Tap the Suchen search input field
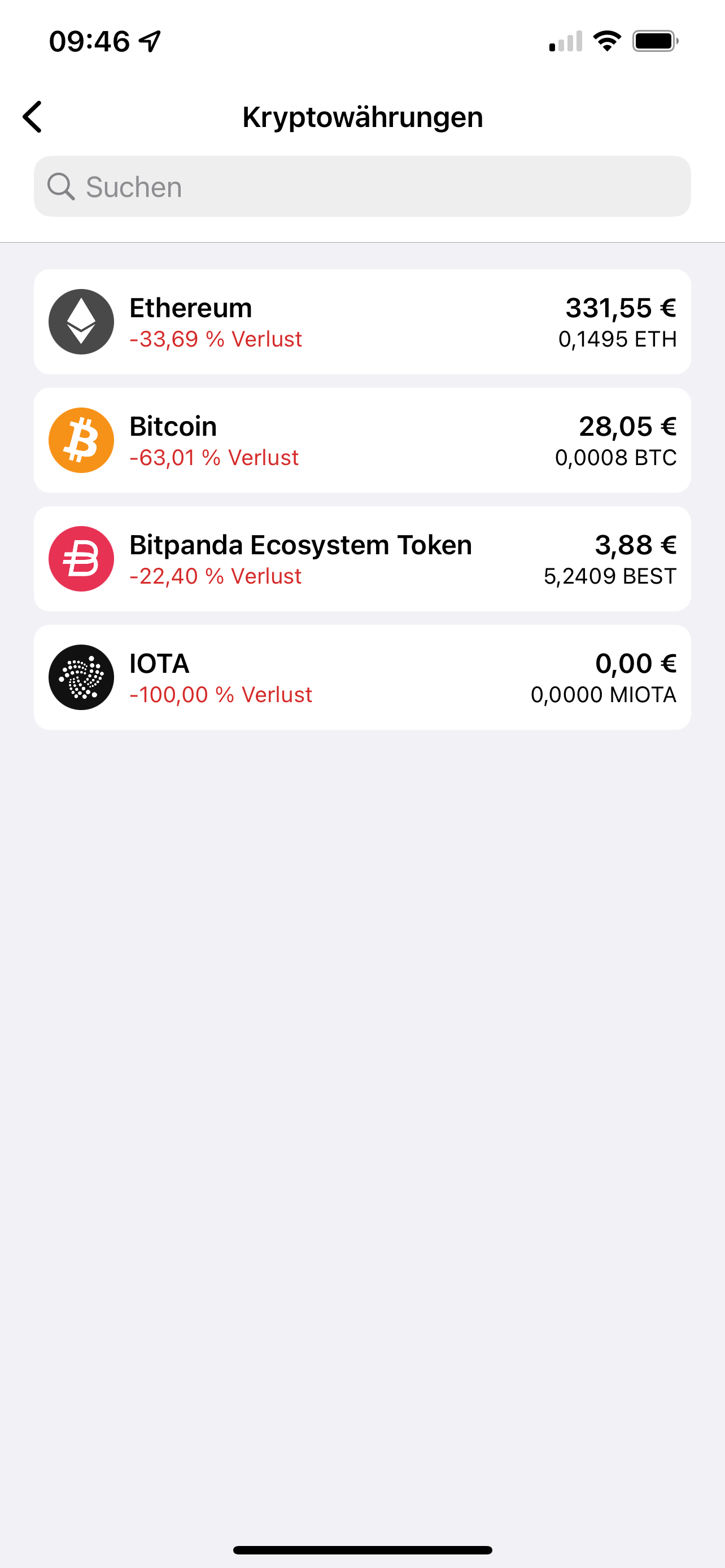Image resolution: width=725 pixels, height=1568 pixels. tap(362, 186)
